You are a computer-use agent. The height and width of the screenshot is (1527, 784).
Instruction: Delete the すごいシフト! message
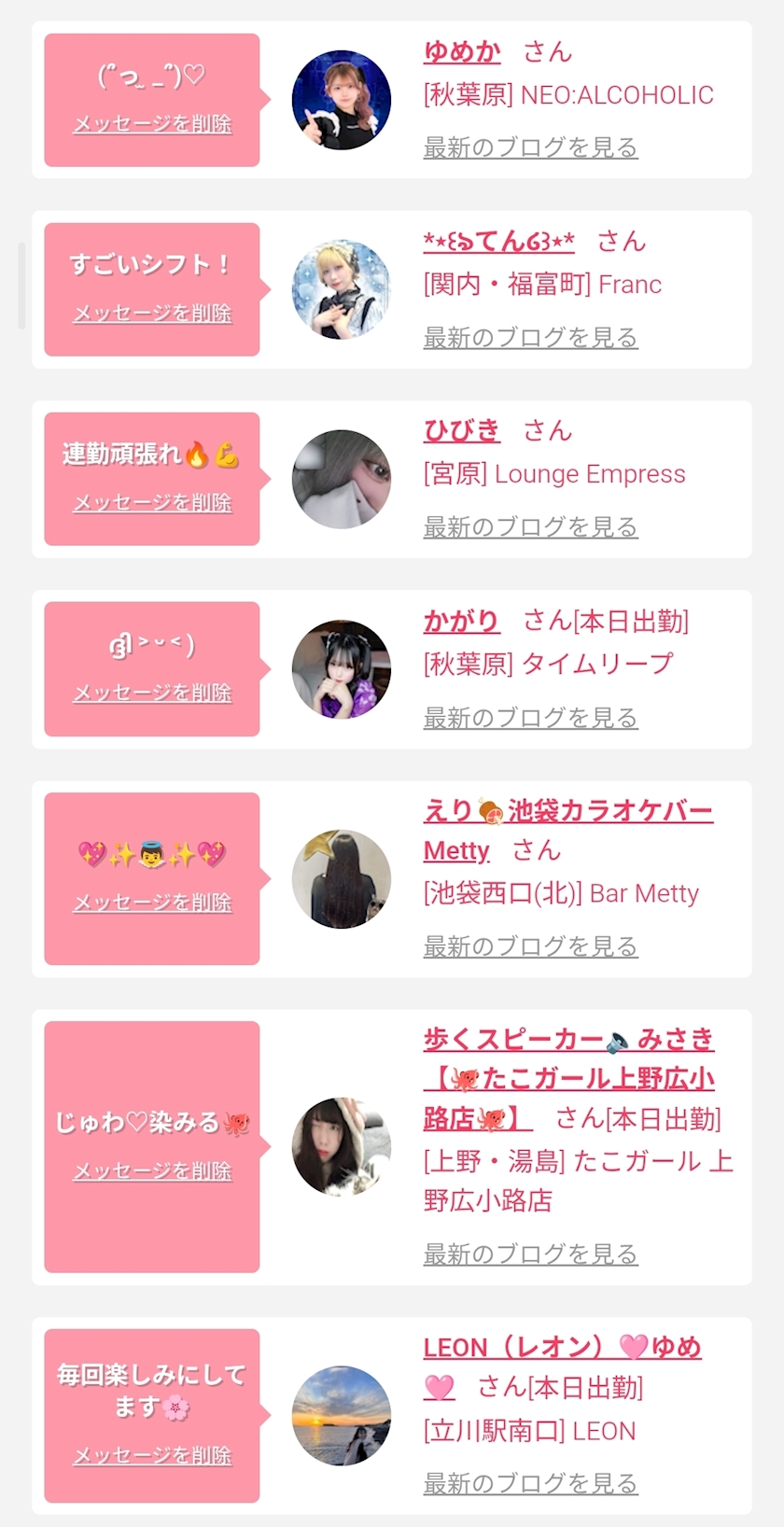152,313
